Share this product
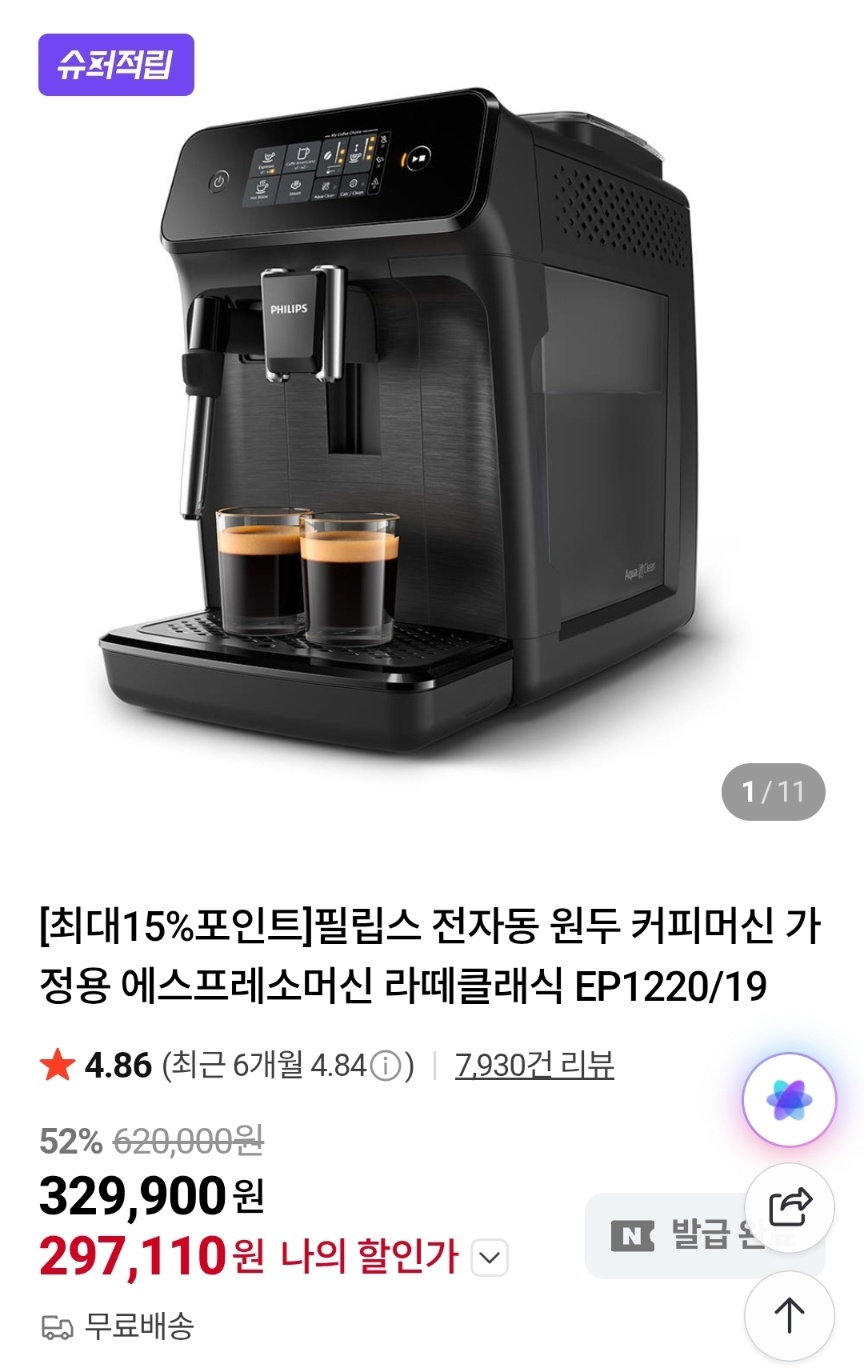This screenshot has height=1370, width=864. (789, 1208)
